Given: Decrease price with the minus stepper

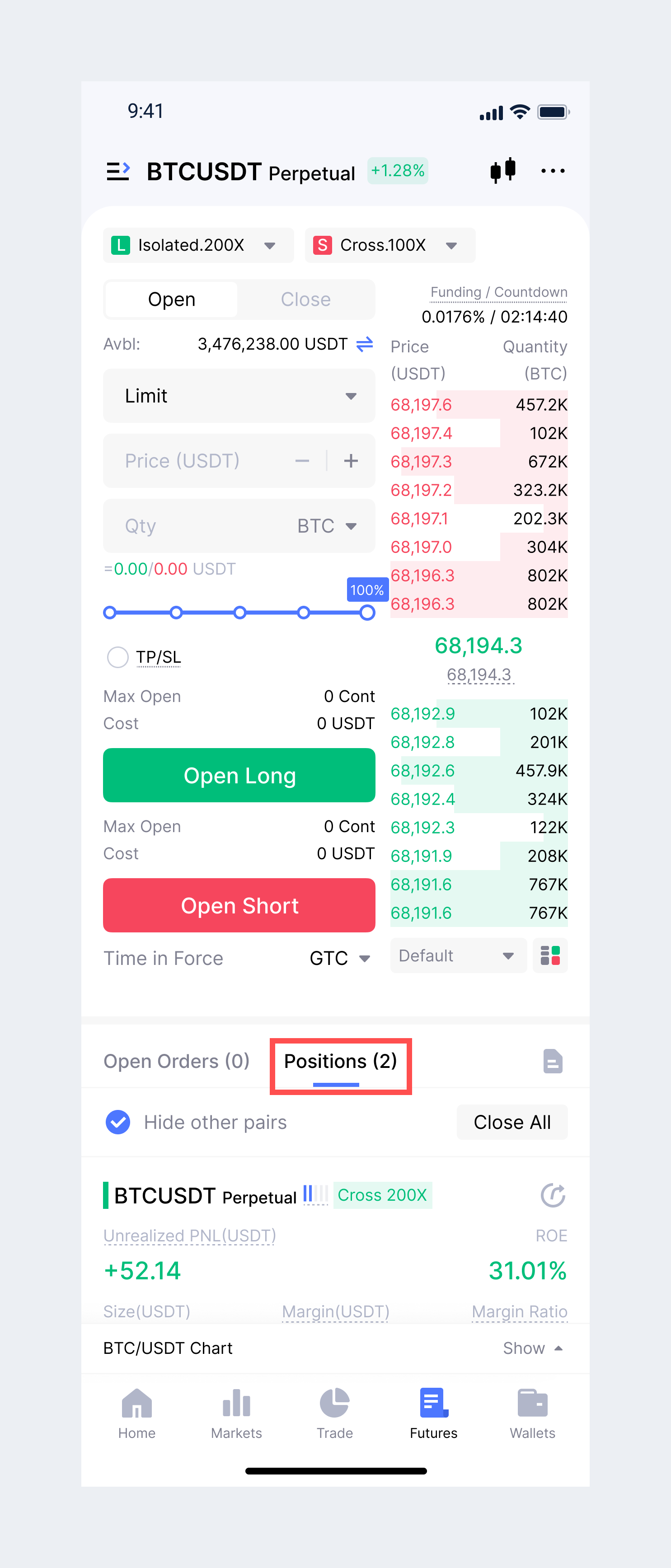Looking at the screenshot, I should (302, 461).
